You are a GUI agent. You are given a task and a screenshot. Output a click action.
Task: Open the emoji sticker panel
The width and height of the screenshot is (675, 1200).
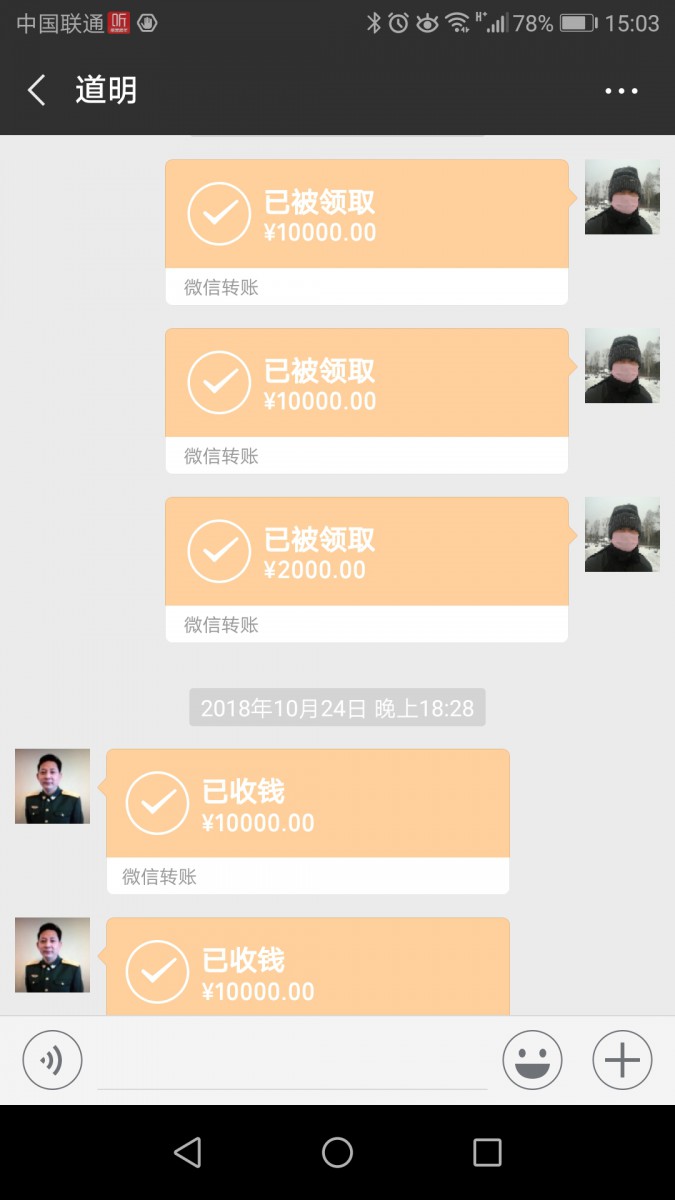coord(532,1060)
